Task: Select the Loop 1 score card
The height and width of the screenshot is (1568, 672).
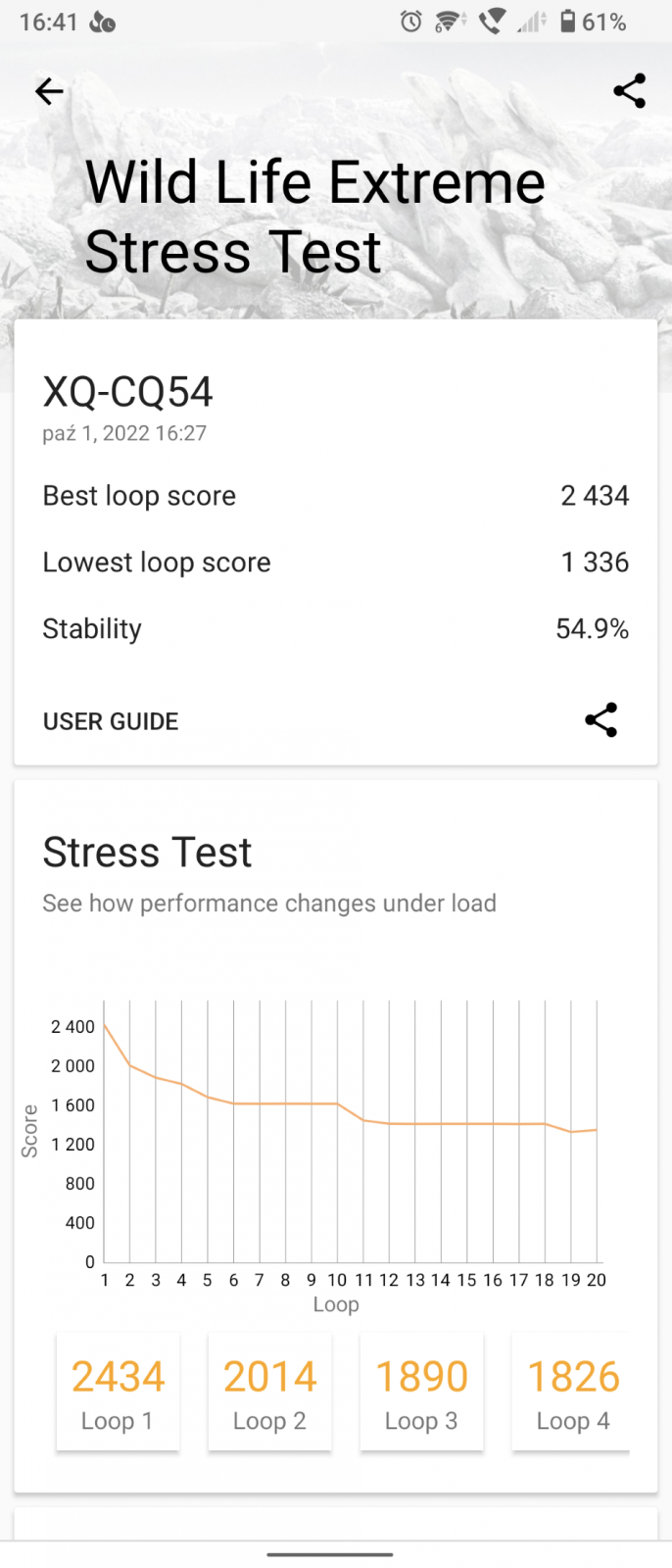Action: [x=118, y=1392]
